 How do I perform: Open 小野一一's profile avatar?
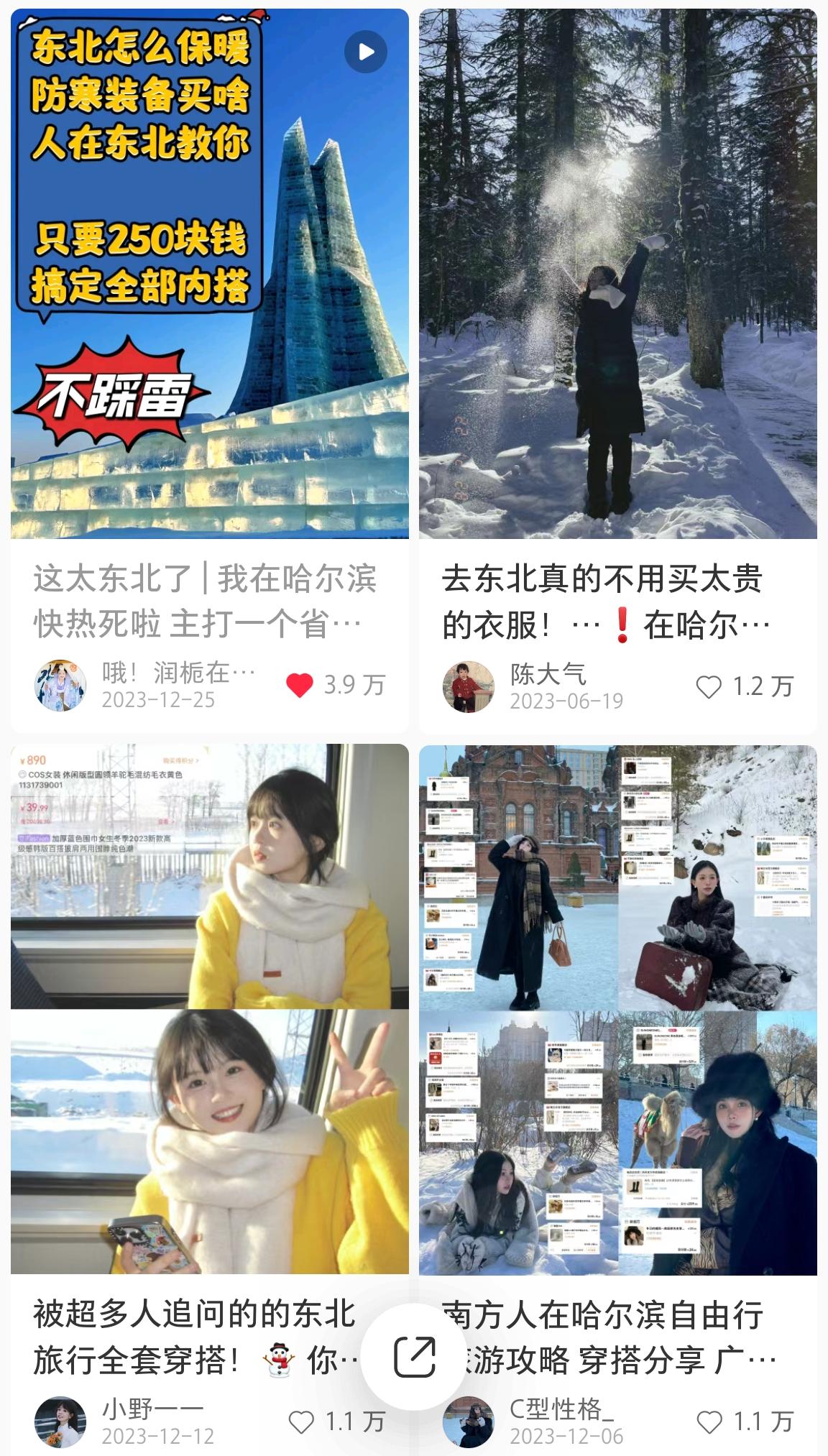[x=60, y=1422]
